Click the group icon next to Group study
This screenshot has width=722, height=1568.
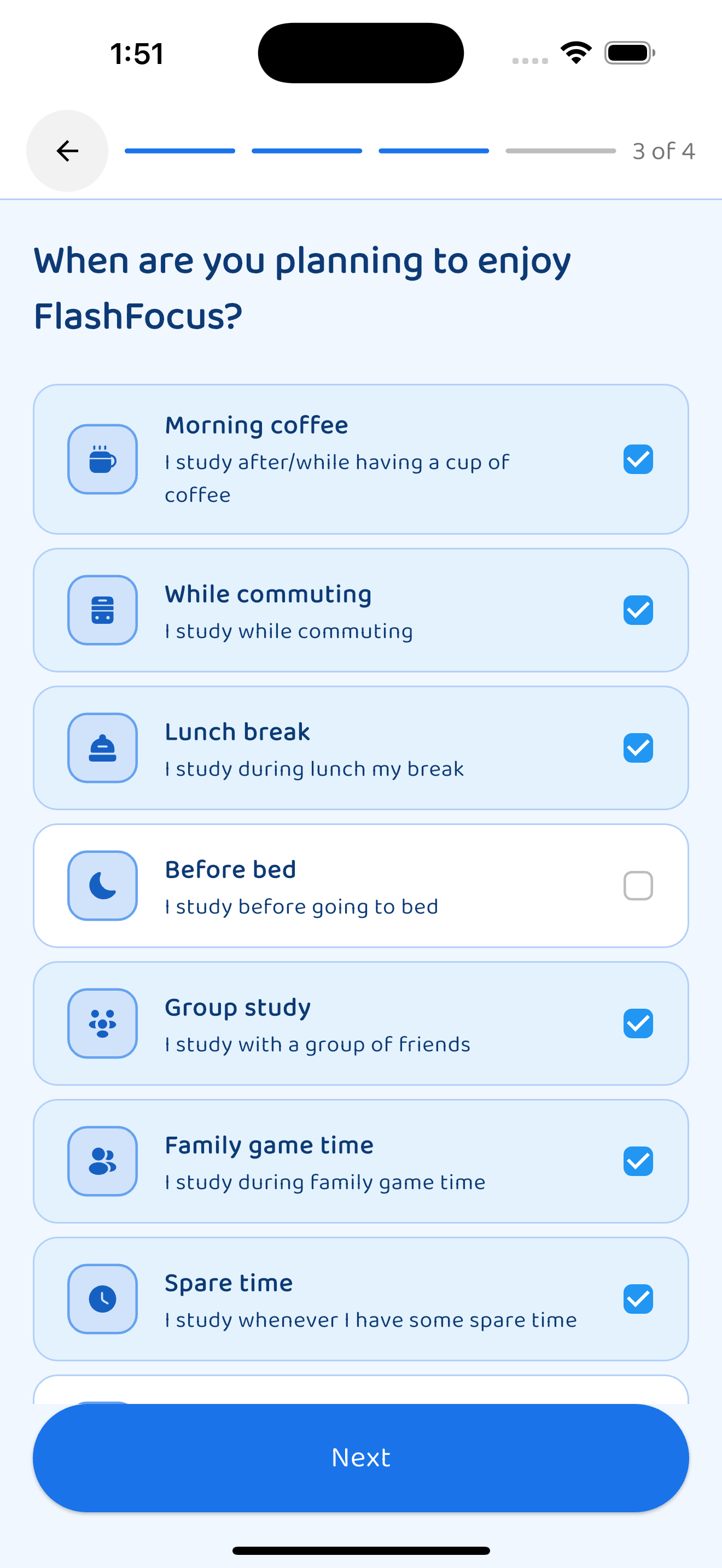102,1023
